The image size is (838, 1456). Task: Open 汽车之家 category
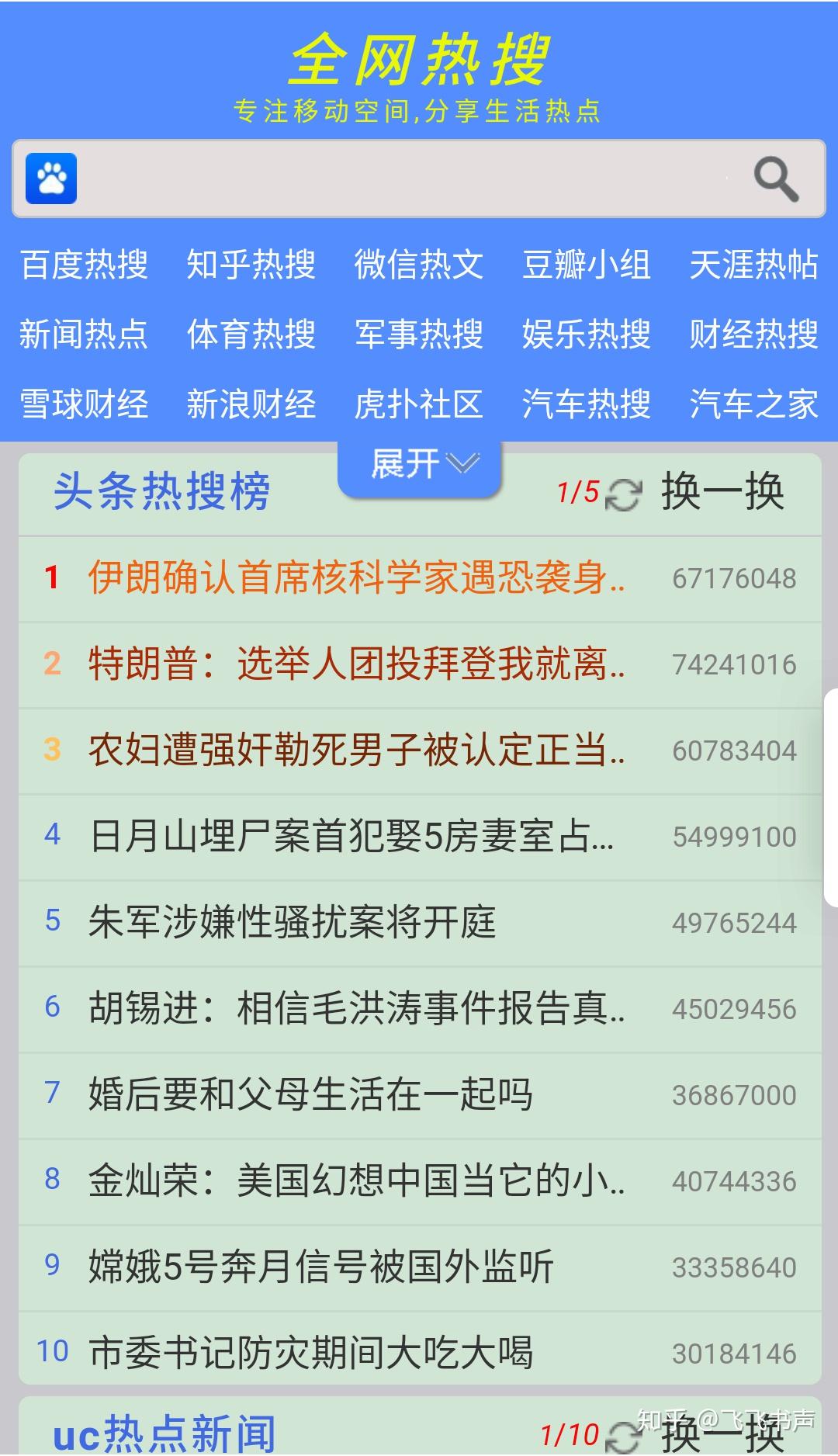pos(754,404)
